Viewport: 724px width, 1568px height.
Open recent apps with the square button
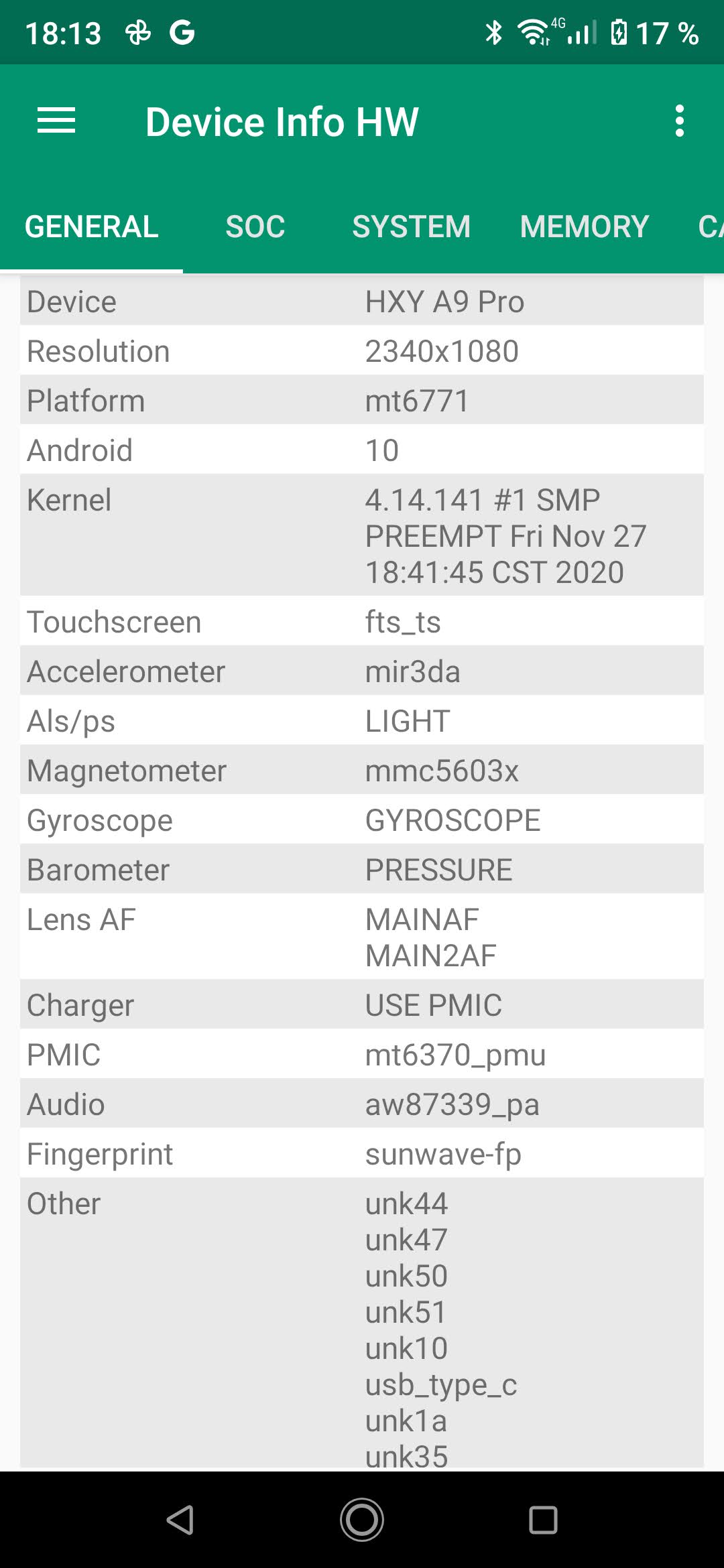(543, 1520)
